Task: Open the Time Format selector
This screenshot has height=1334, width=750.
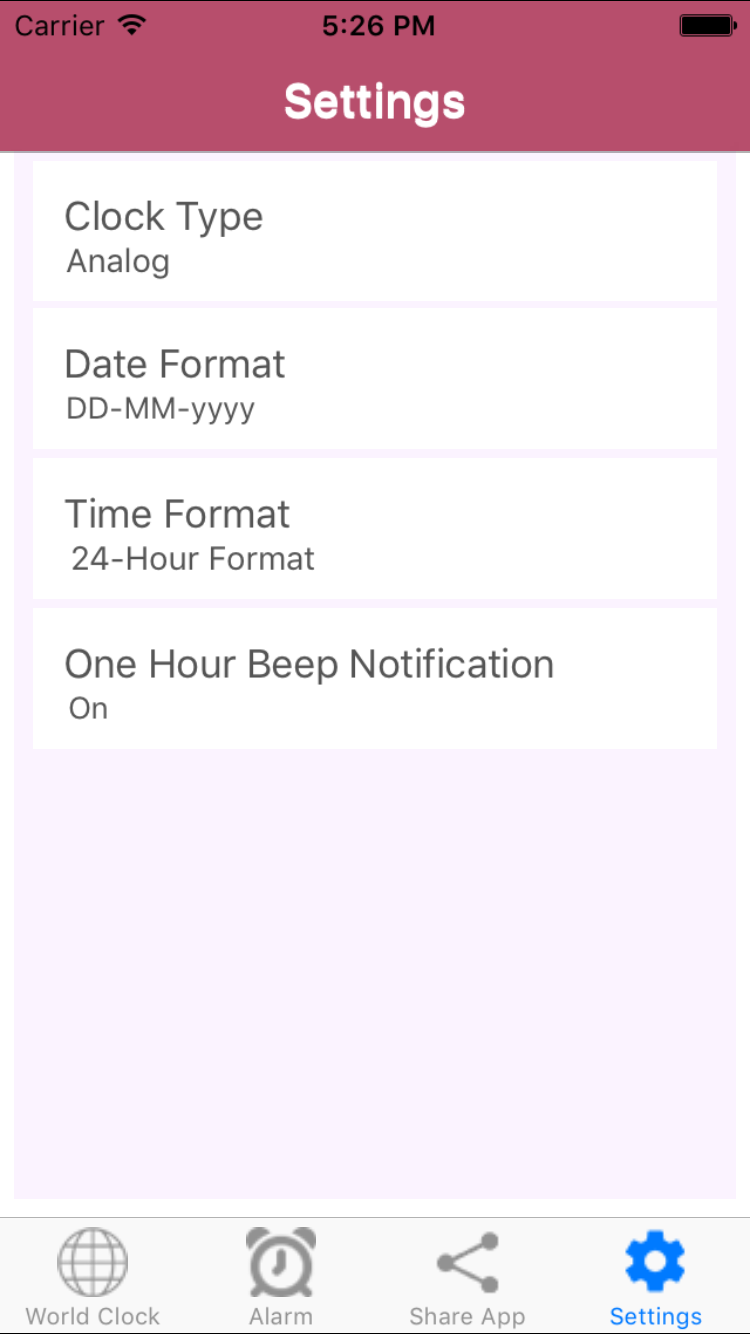Action: click(375, 529)
